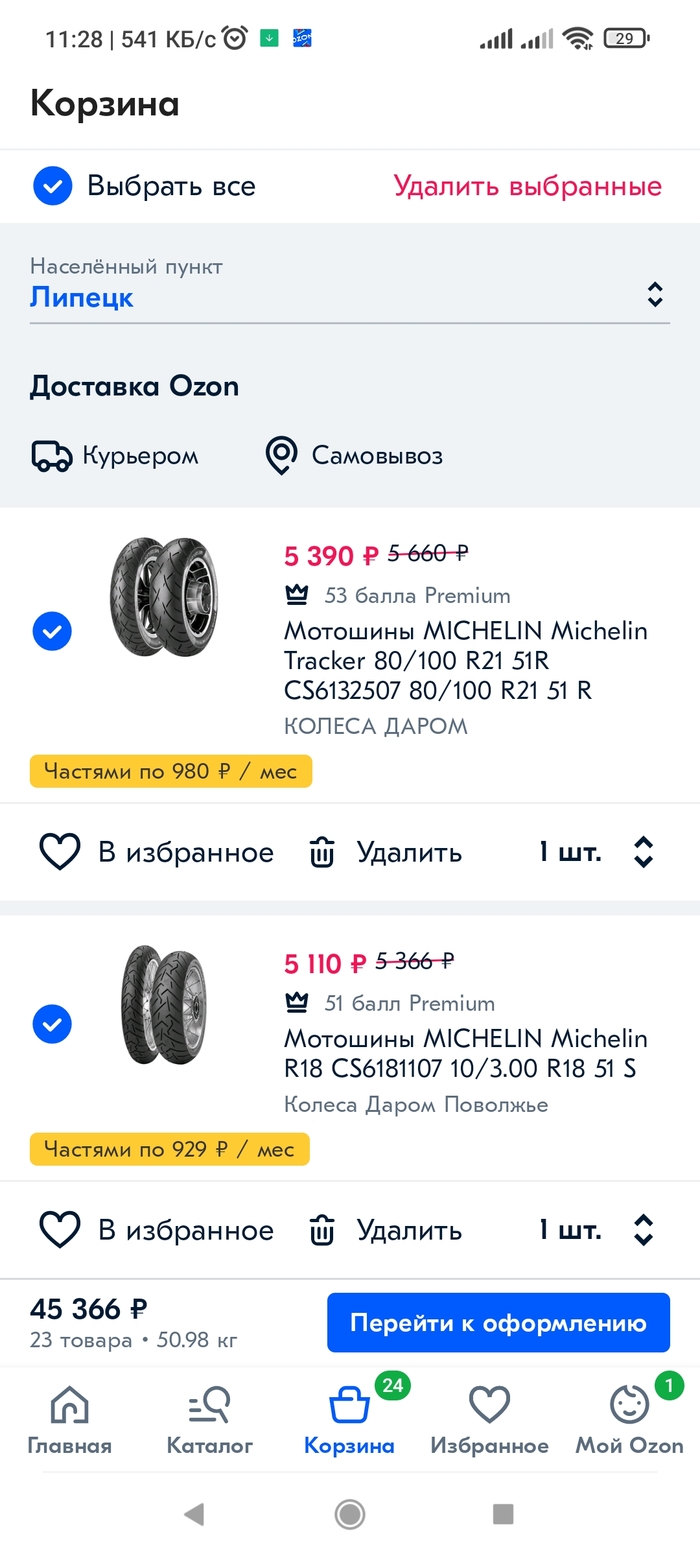Choose the "Самовывоз" pickup option
This screenshot has width=700, height=1556.
pyautogui.click(x=354, y=456)
